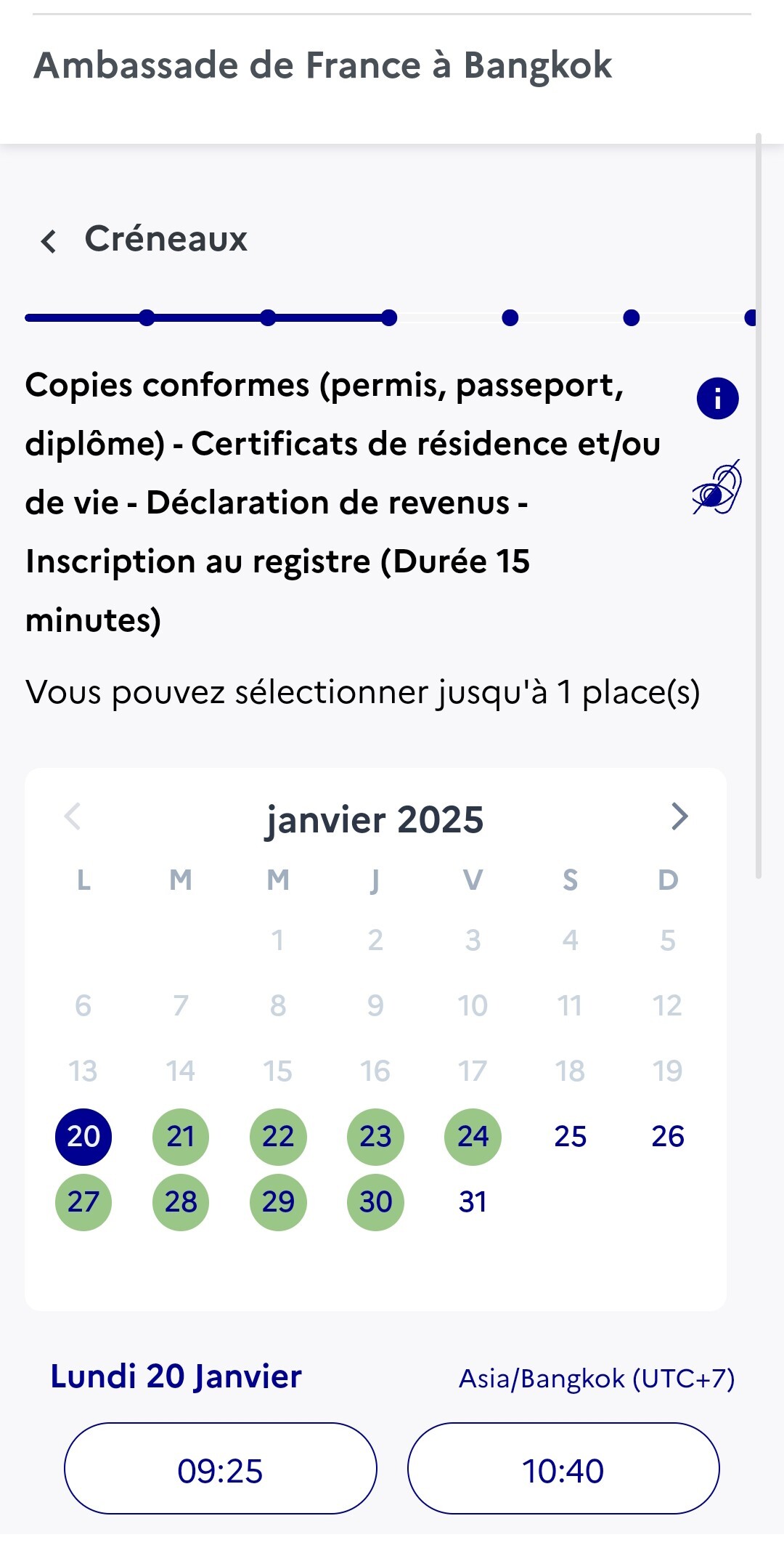Choose January 22 date

[278, 1137]
